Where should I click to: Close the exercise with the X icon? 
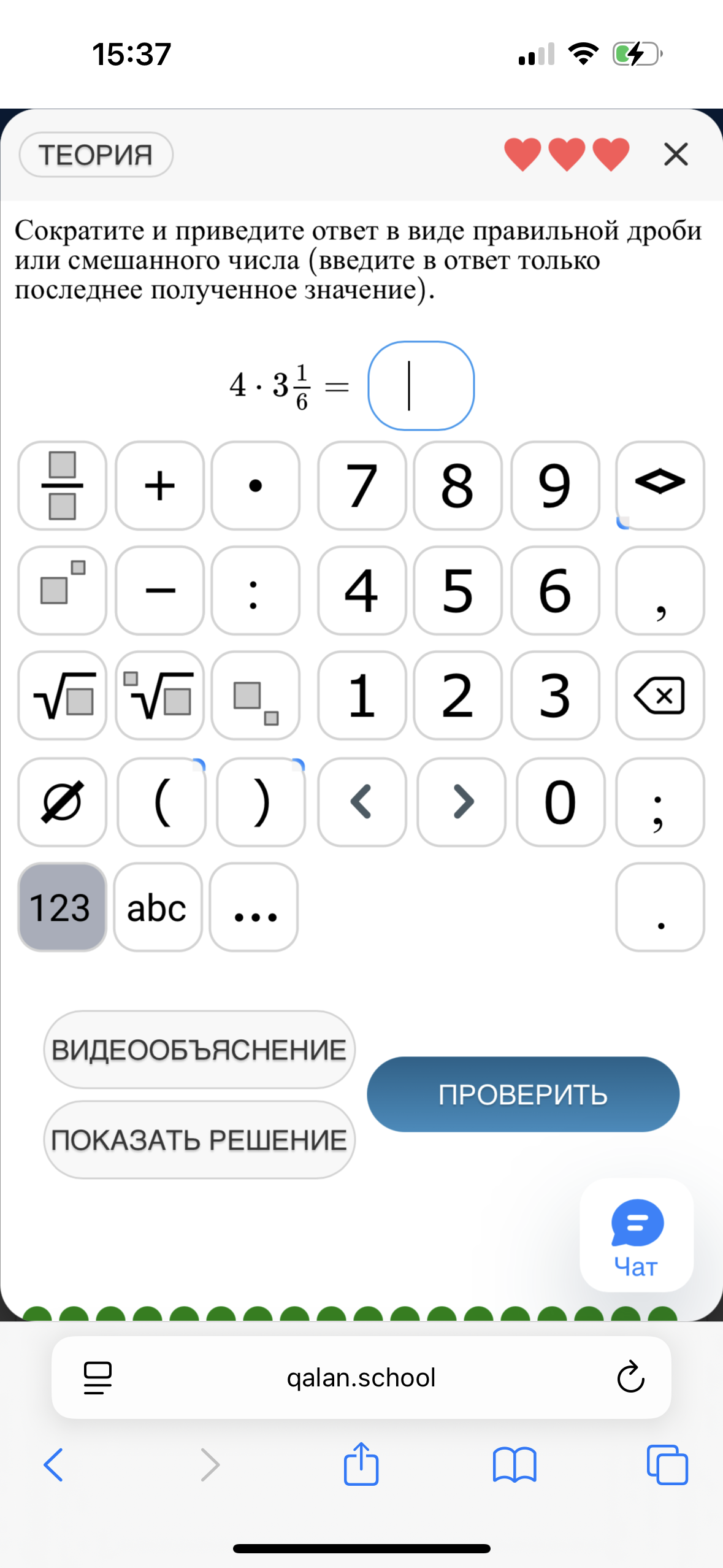click(x=676, y=154)
